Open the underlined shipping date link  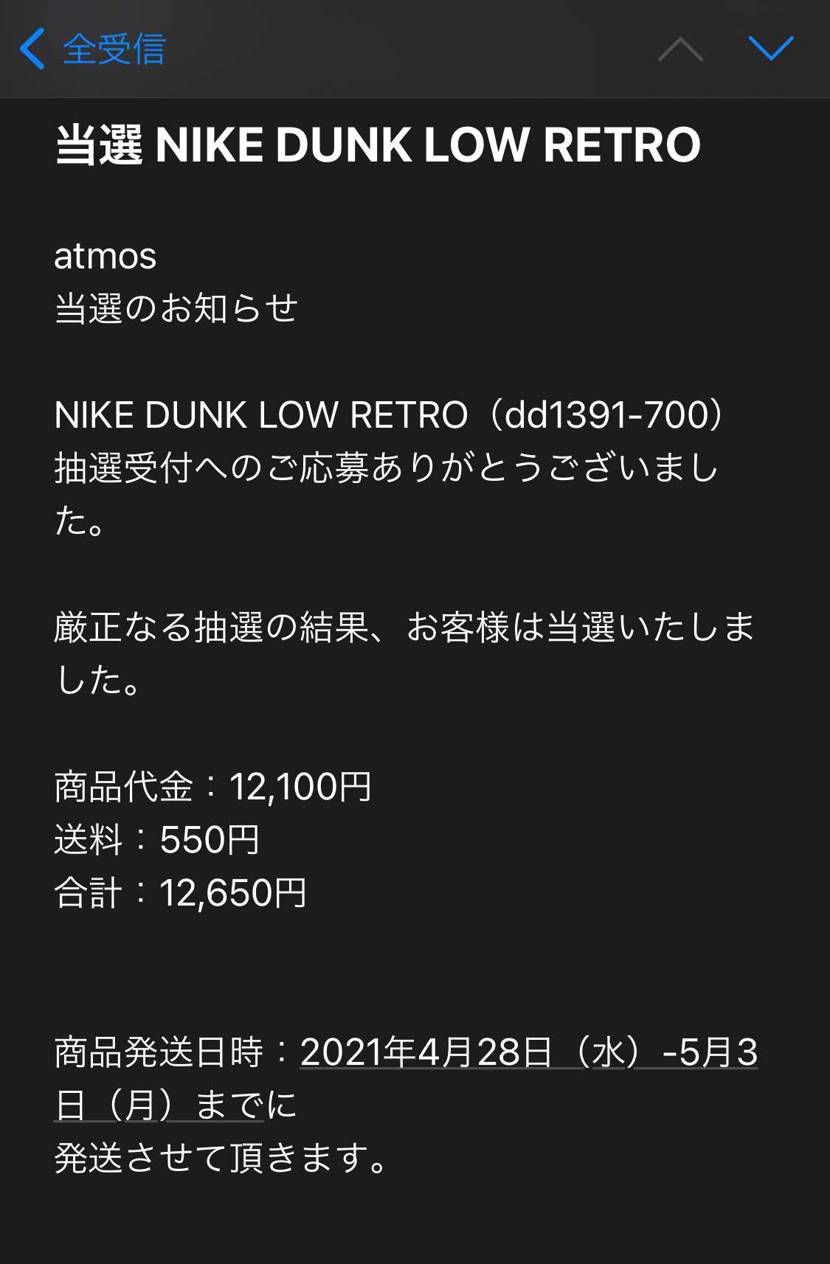point(500,1052)
